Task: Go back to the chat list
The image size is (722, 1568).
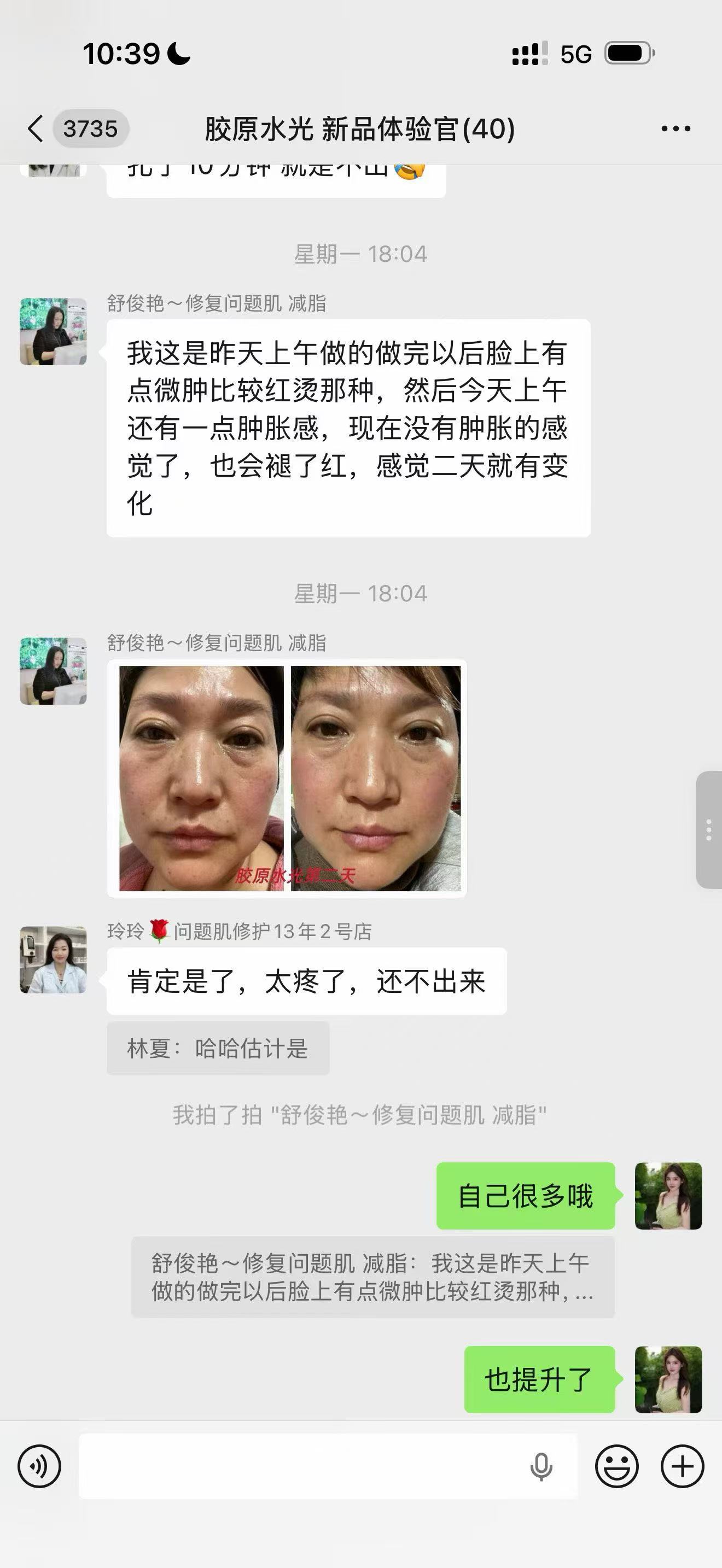Action: (37, 129)
